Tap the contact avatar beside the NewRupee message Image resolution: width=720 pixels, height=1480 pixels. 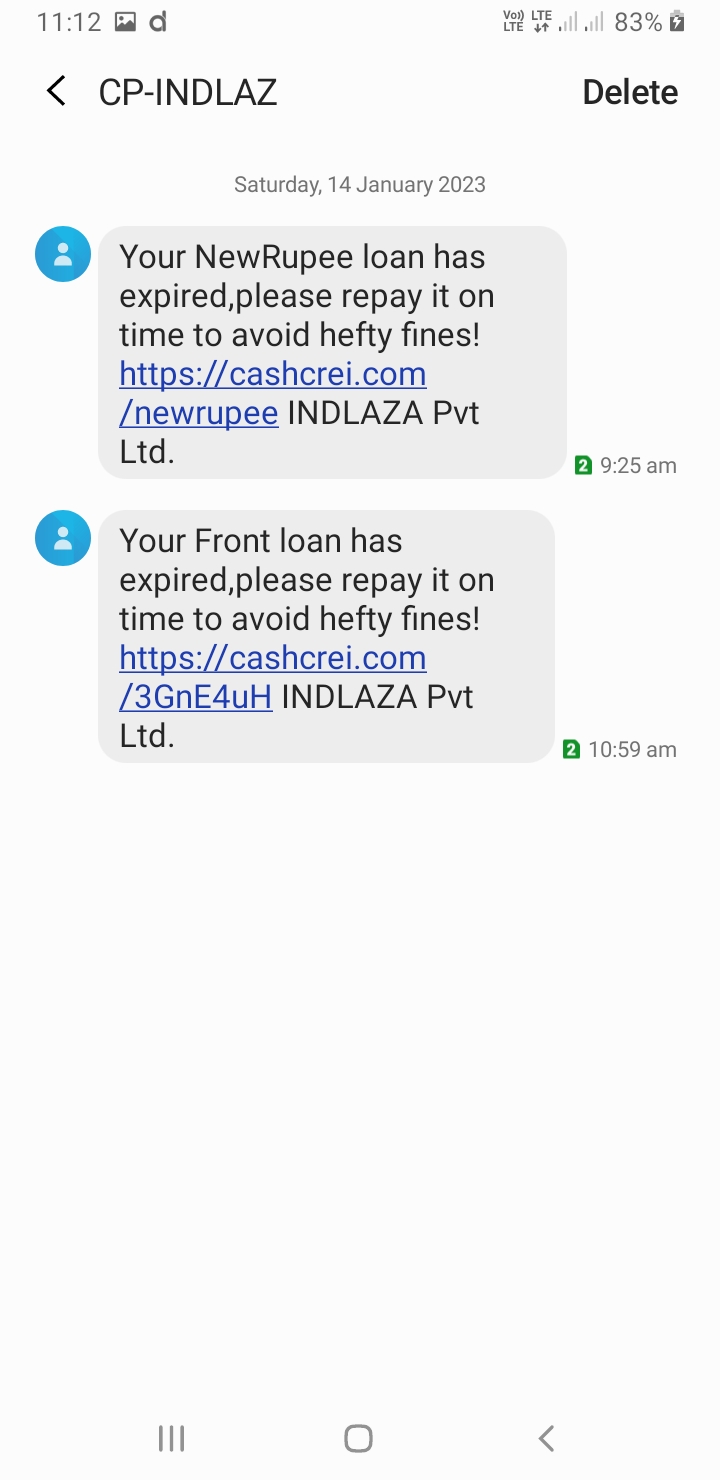point(63,254)
